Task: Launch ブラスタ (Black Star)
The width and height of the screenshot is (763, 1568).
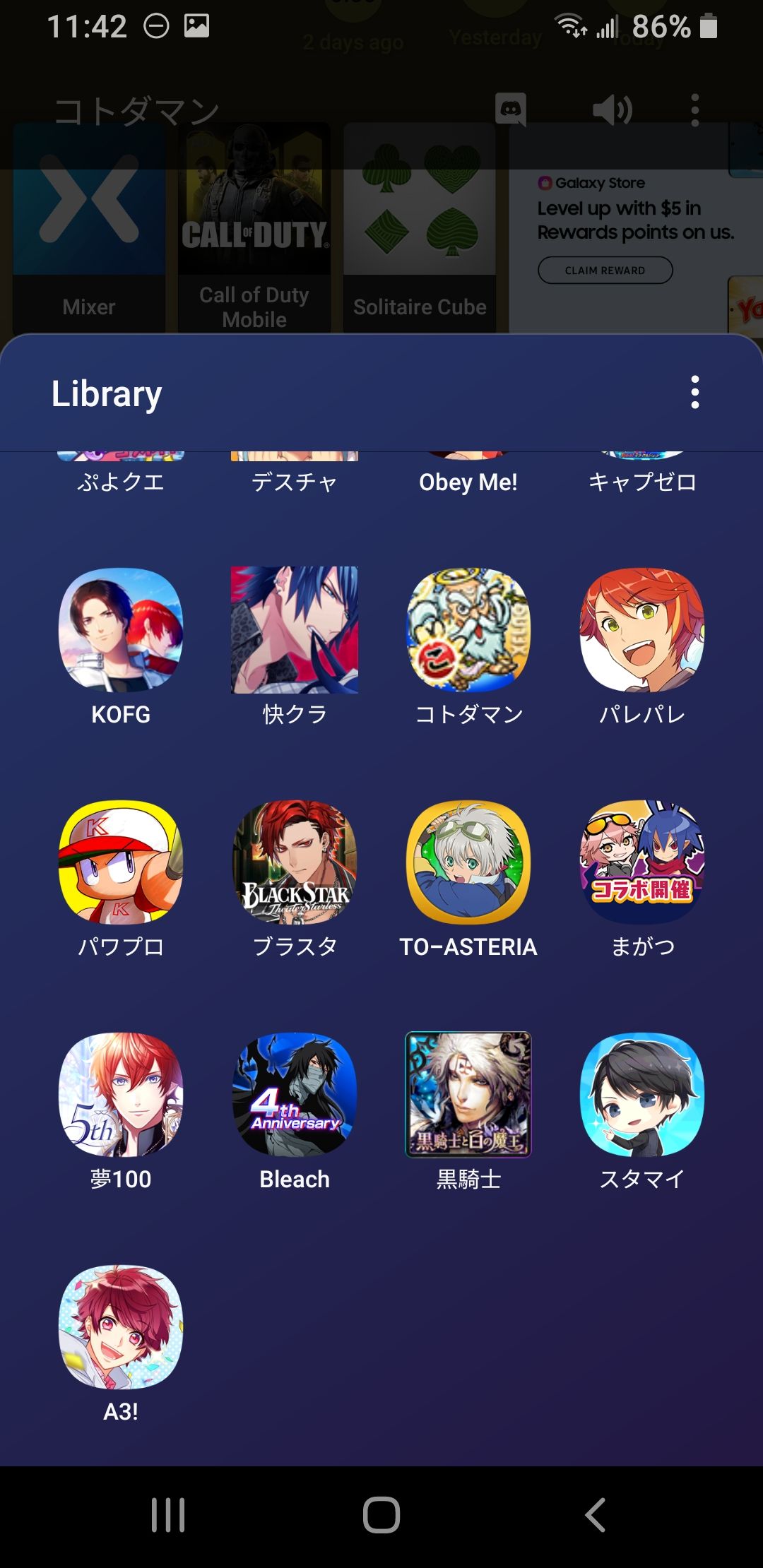Action: (295, 862)
